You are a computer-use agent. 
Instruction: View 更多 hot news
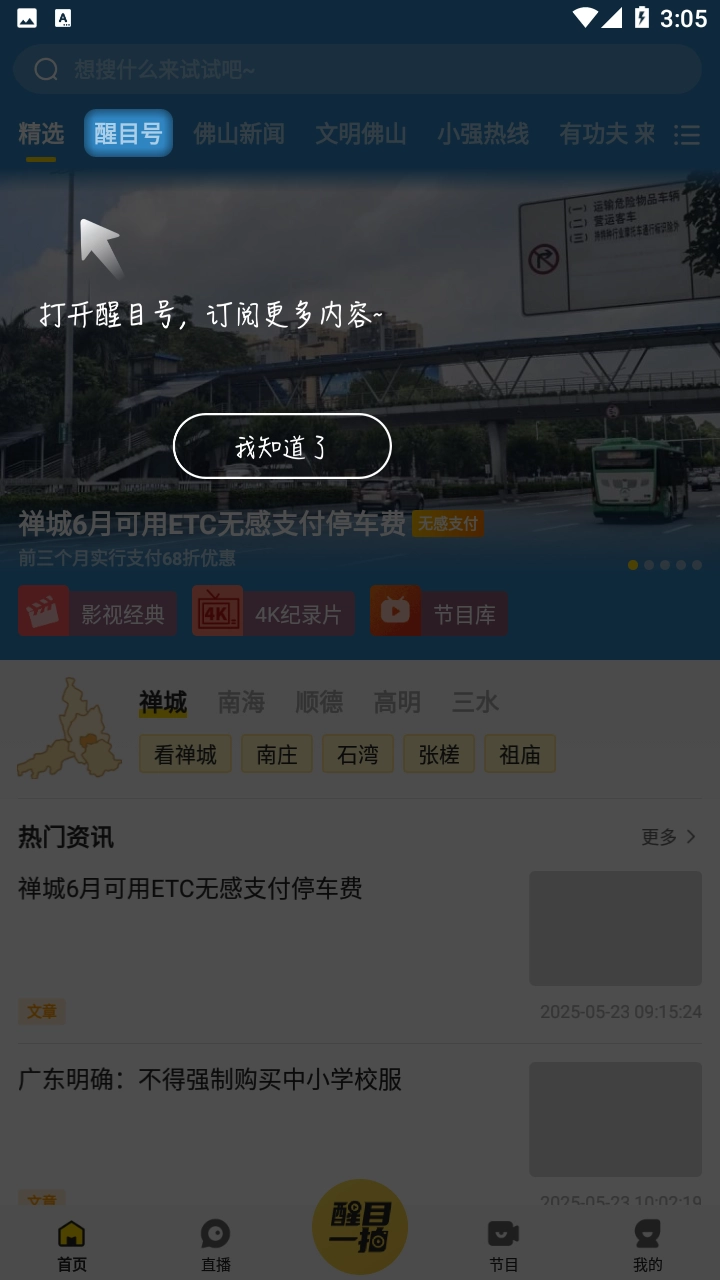pyautogui.click(x=668, y=837)
